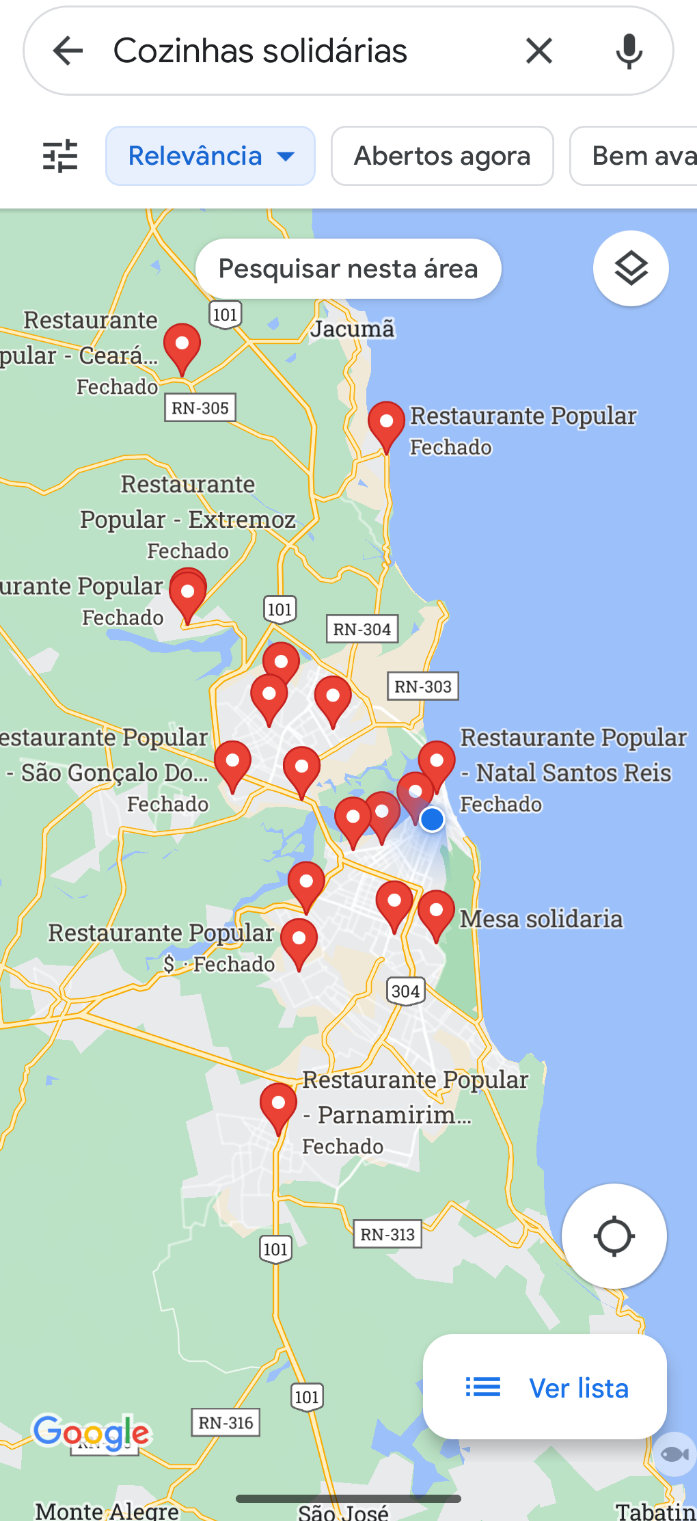697x1521 pixels.
Task: Go back from search results
Action: click(68, 51)
